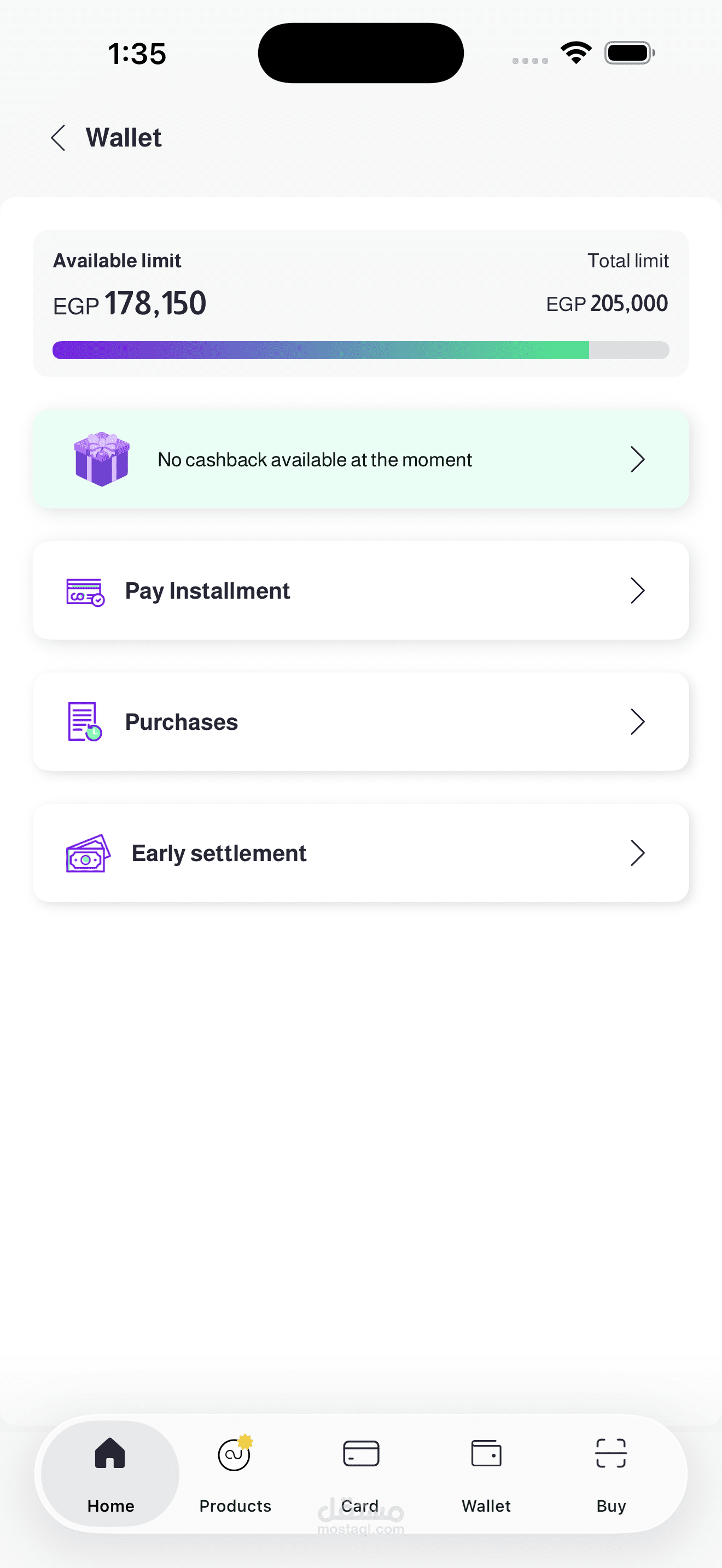The image size is (722, 1568).
Task: Select the Pay Installment card icon
Action: coord(84,590)
